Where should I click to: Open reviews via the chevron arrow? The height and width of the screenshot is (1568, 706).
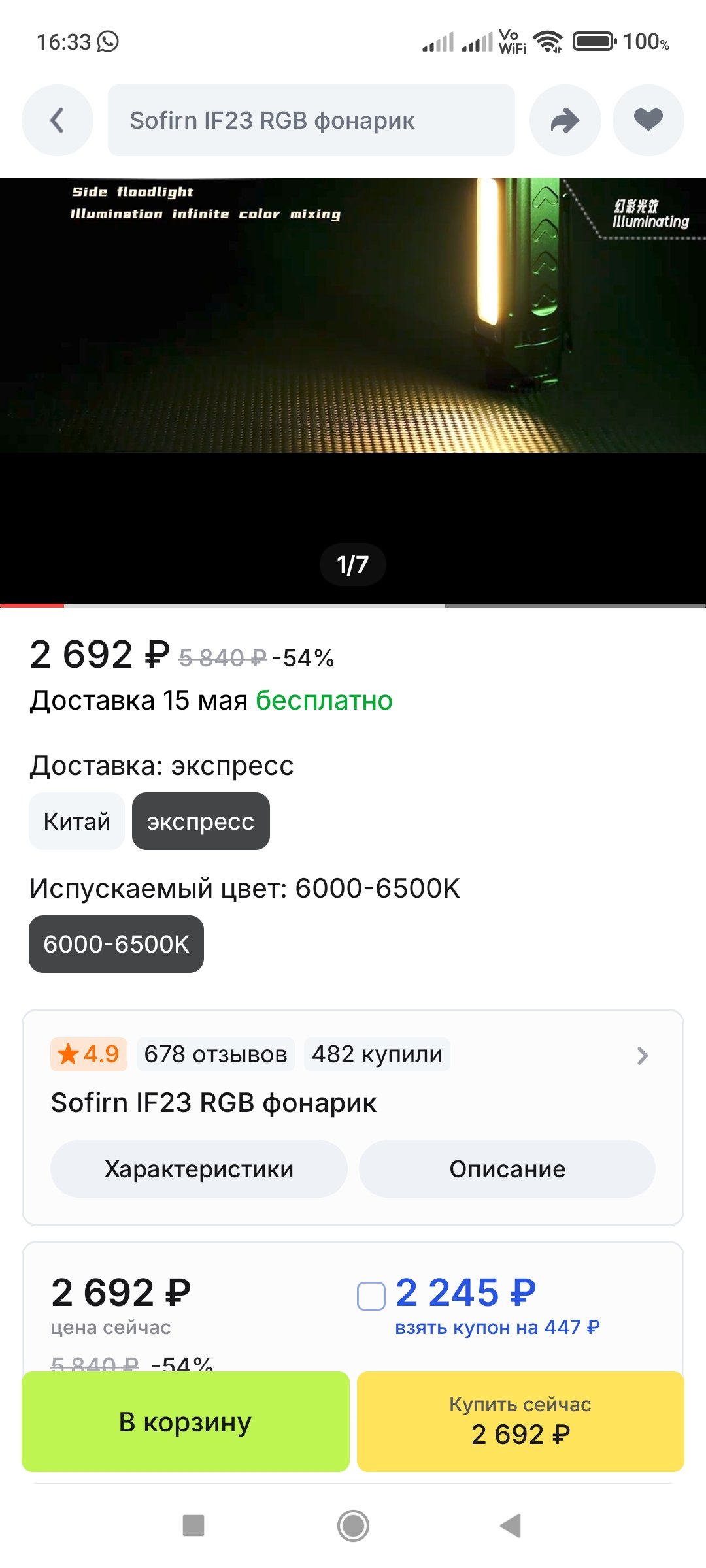643,1056
